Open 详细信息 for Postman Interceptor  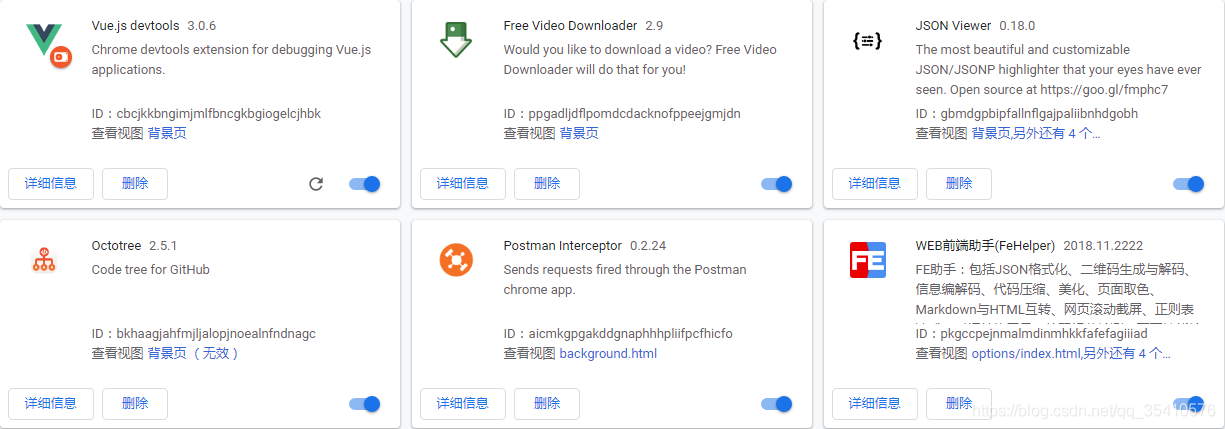[463, 404]
